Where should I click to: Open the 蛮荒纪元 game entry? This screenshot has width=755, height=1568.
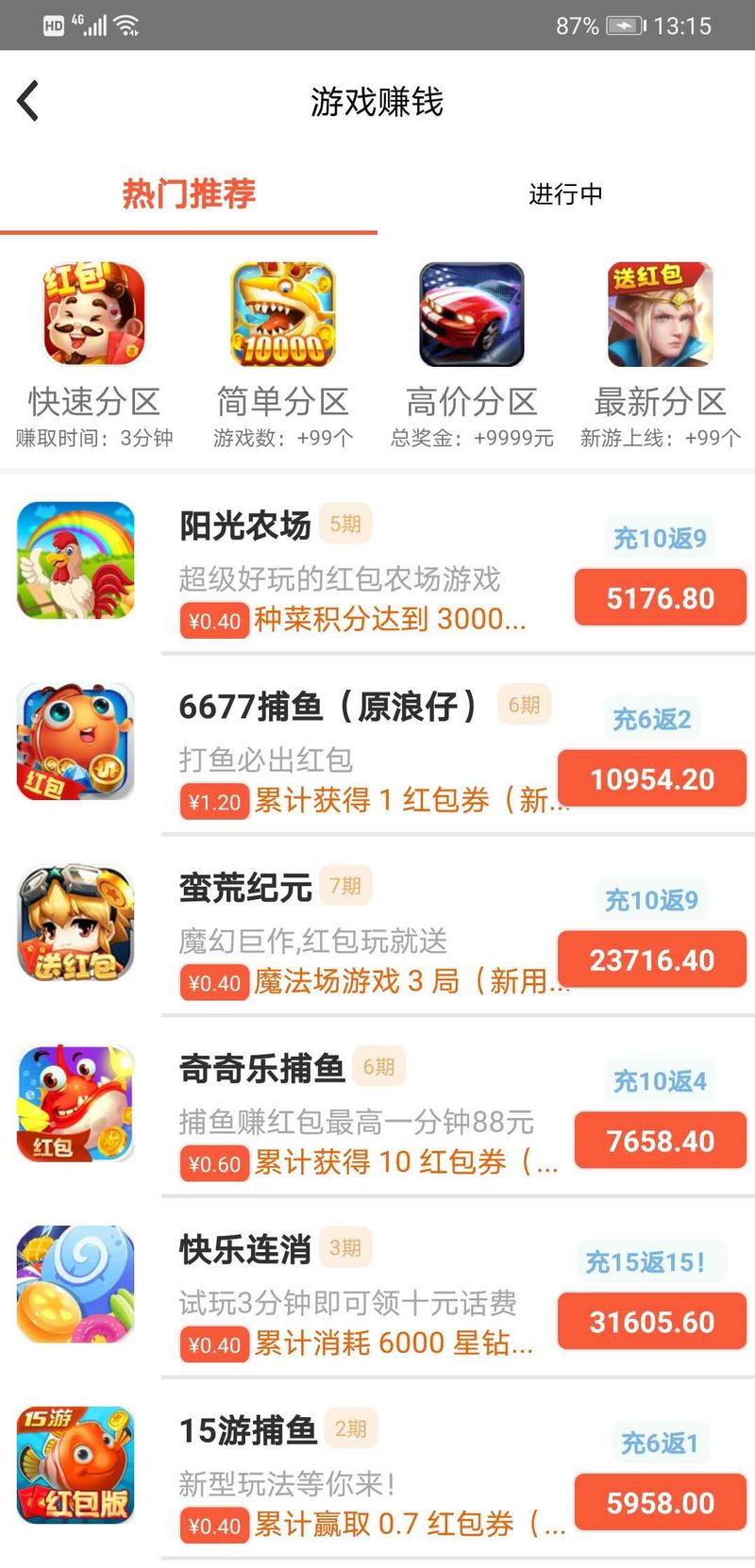tap(245, 888)
